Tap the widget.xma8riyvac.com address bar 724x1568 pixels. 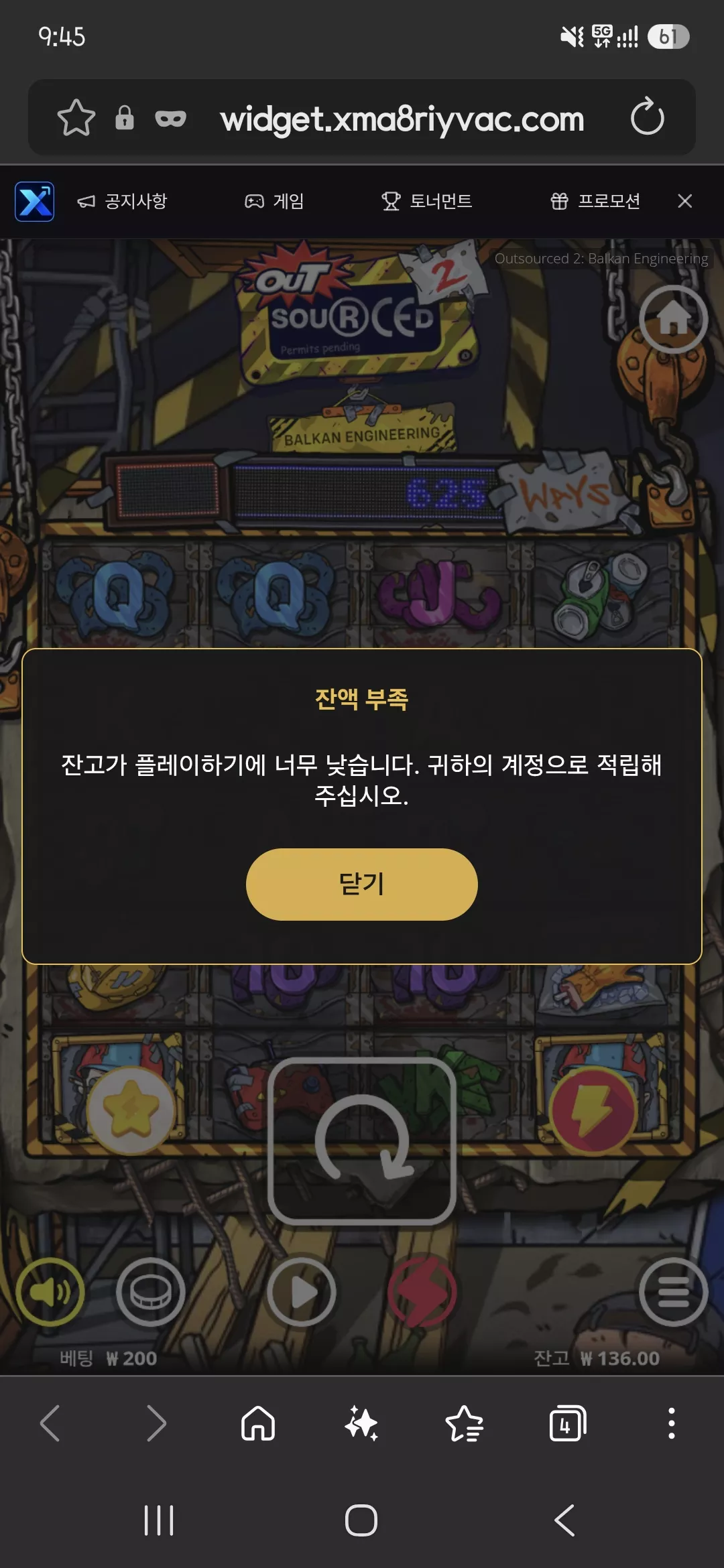(x=402, y=119)
